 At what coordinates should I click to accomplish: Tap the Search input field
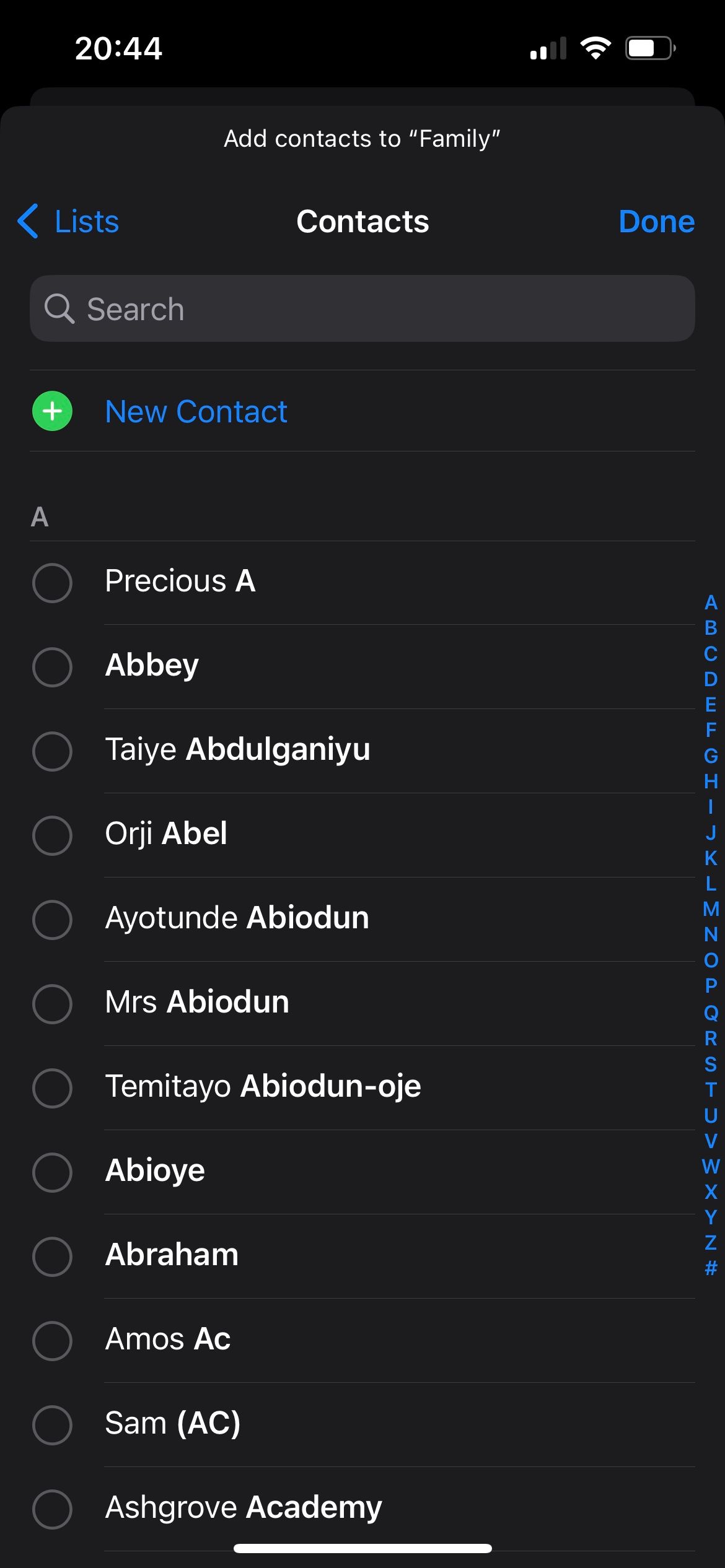pyautogui.click(x=310, y=308)
